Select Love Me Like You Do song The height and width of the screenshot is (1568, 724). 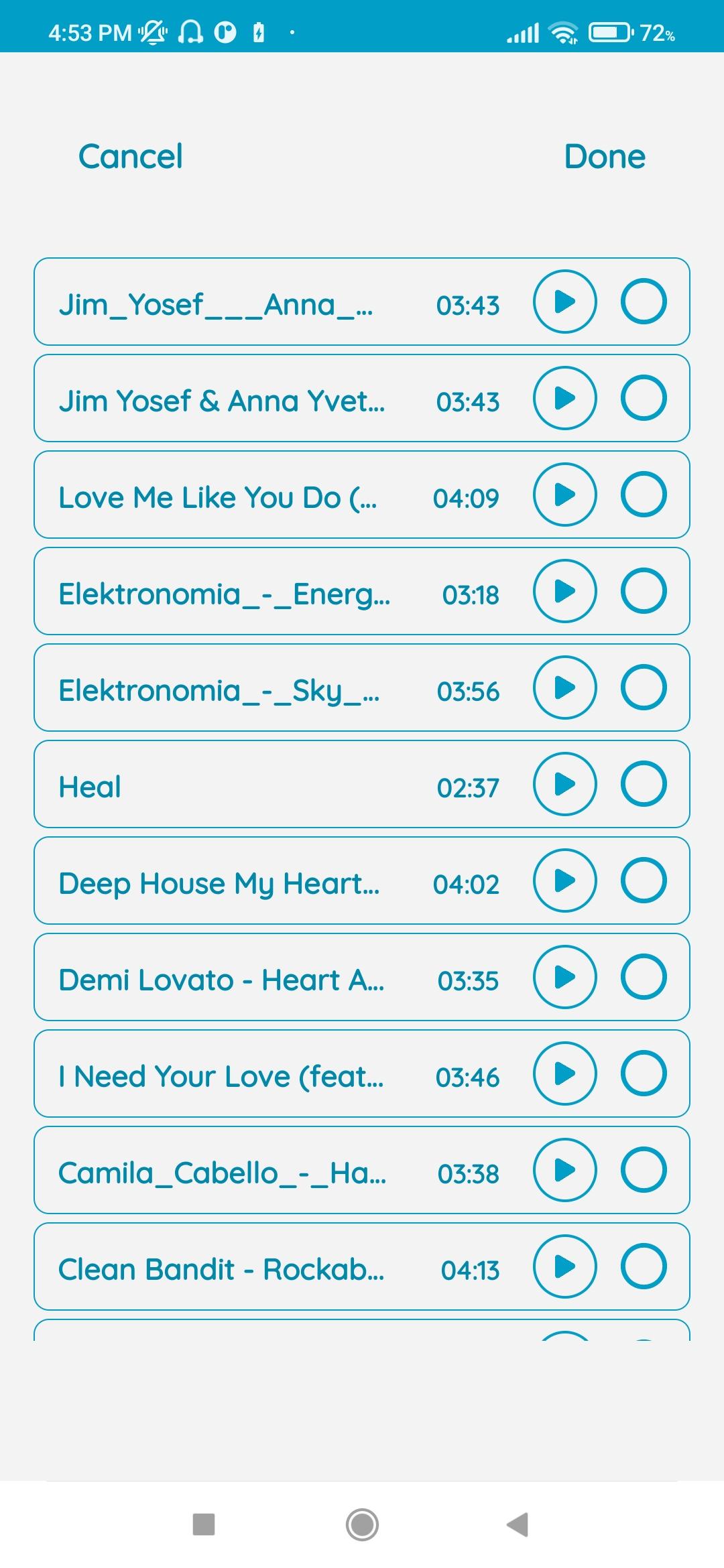644,495
